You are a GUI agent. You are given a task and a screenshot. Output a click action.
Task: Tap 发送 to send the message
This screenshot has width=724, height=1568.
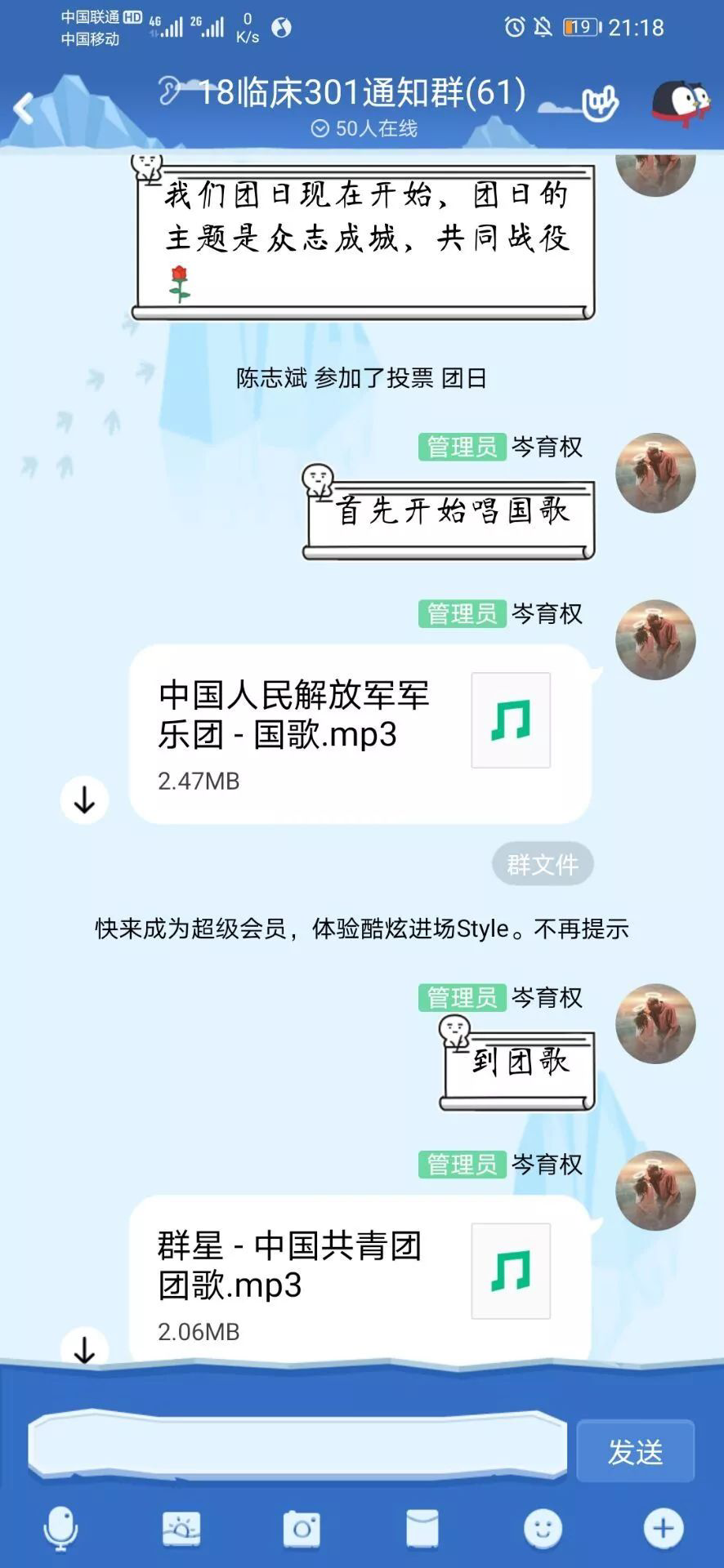tap(635, 1451)
